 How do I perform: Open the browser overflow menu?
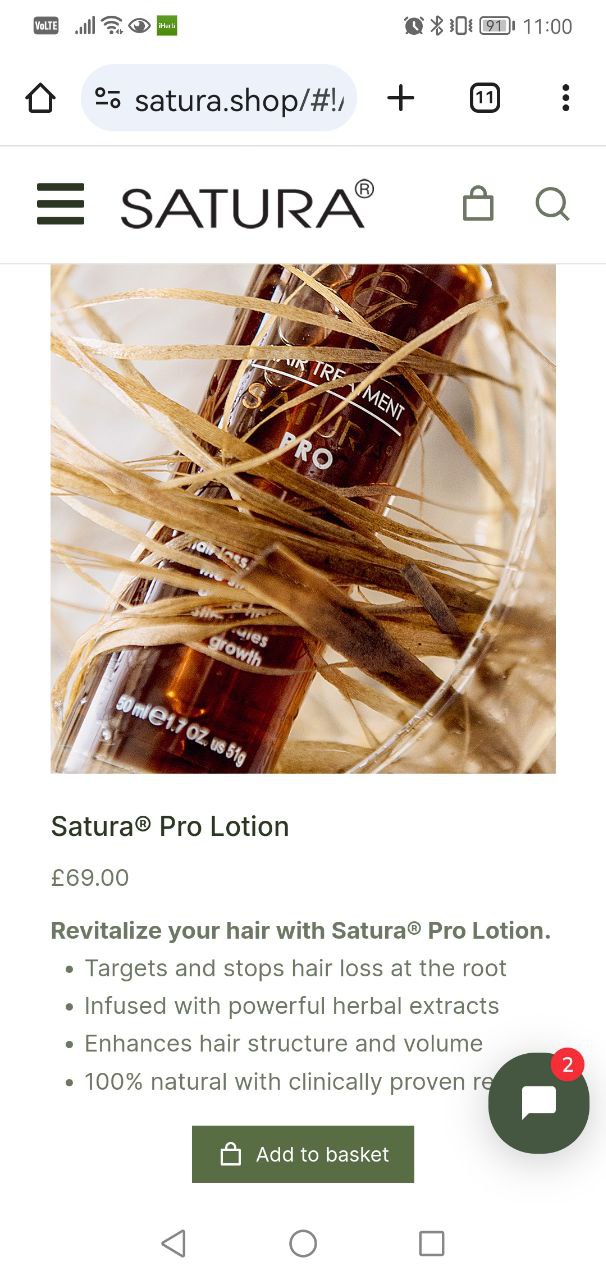pyautogui.click(x=565, y=98)
